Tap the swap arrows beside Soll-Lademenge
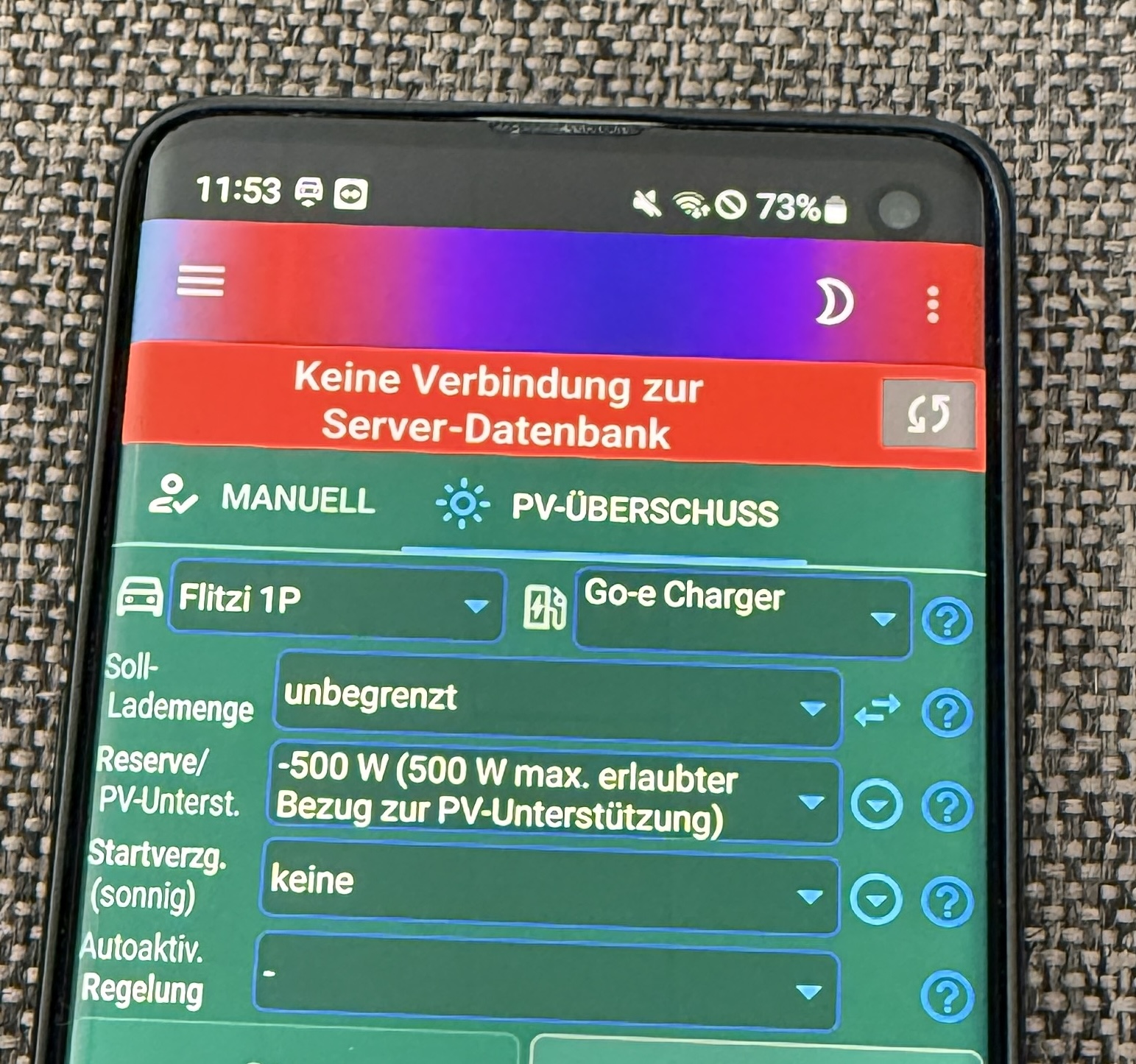Image resolution: width=1136 pixels, height=1064 pixels. click(877, 711)
